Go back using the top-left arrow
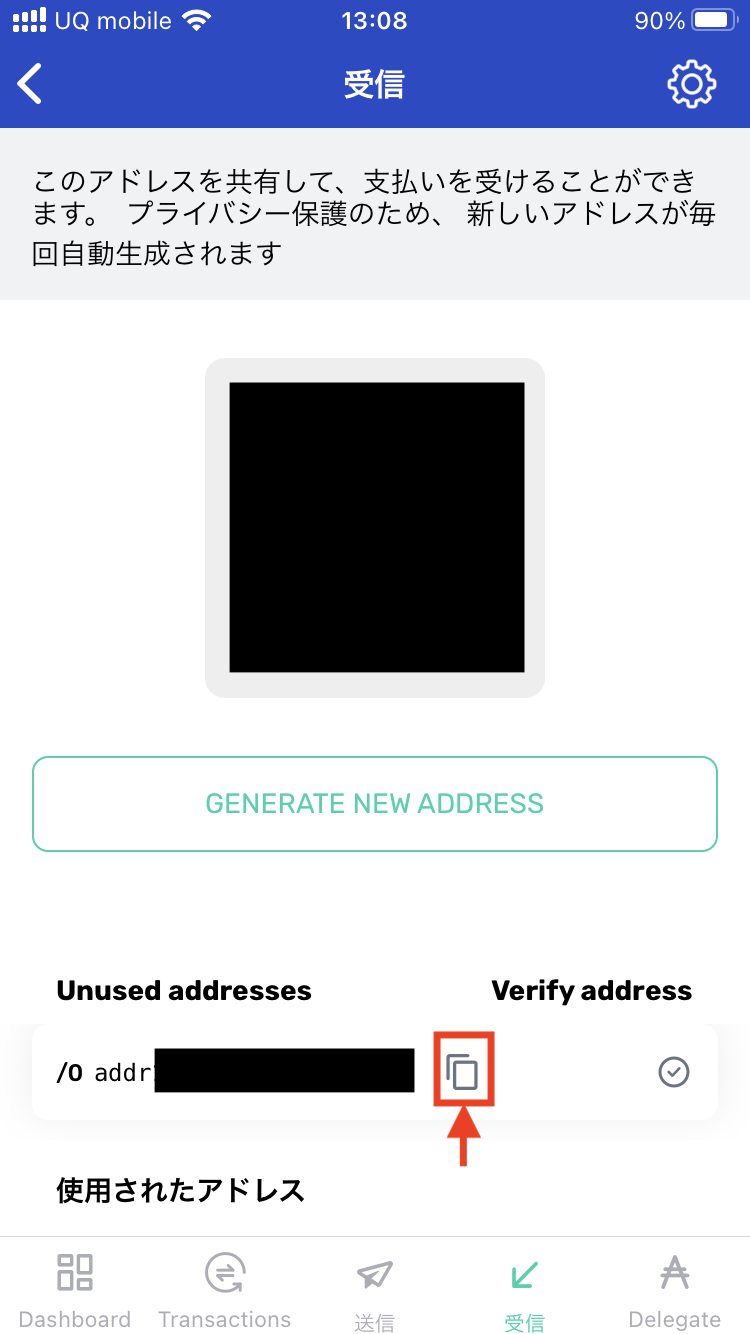This screenshot has height=1334, width=750. (x=31, y=84)
